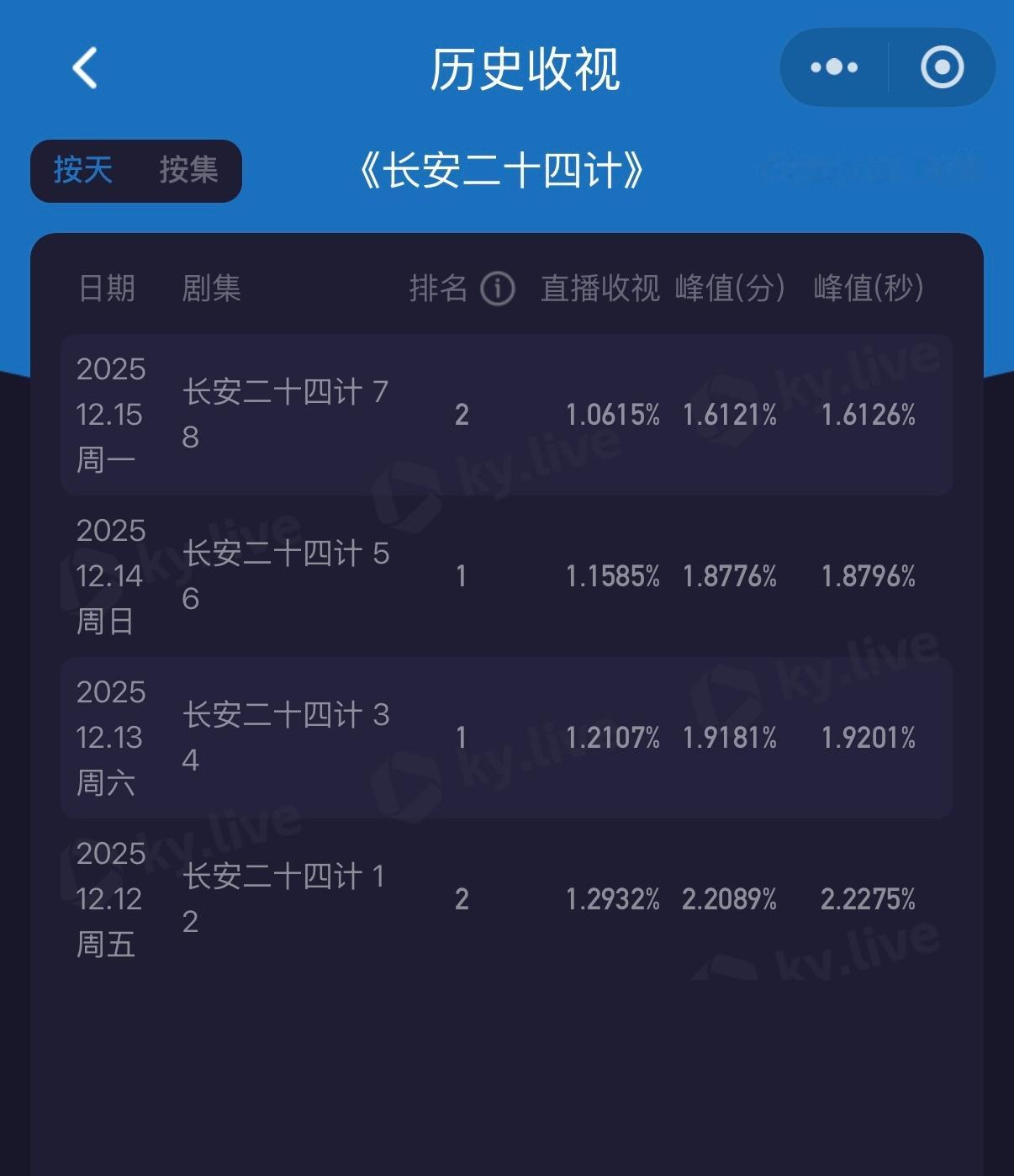Image resolution: width=1014 pixels, height=1176 pixels.
Task: Open the drama title 《长安二十四计》
Action: click(506, 167)
